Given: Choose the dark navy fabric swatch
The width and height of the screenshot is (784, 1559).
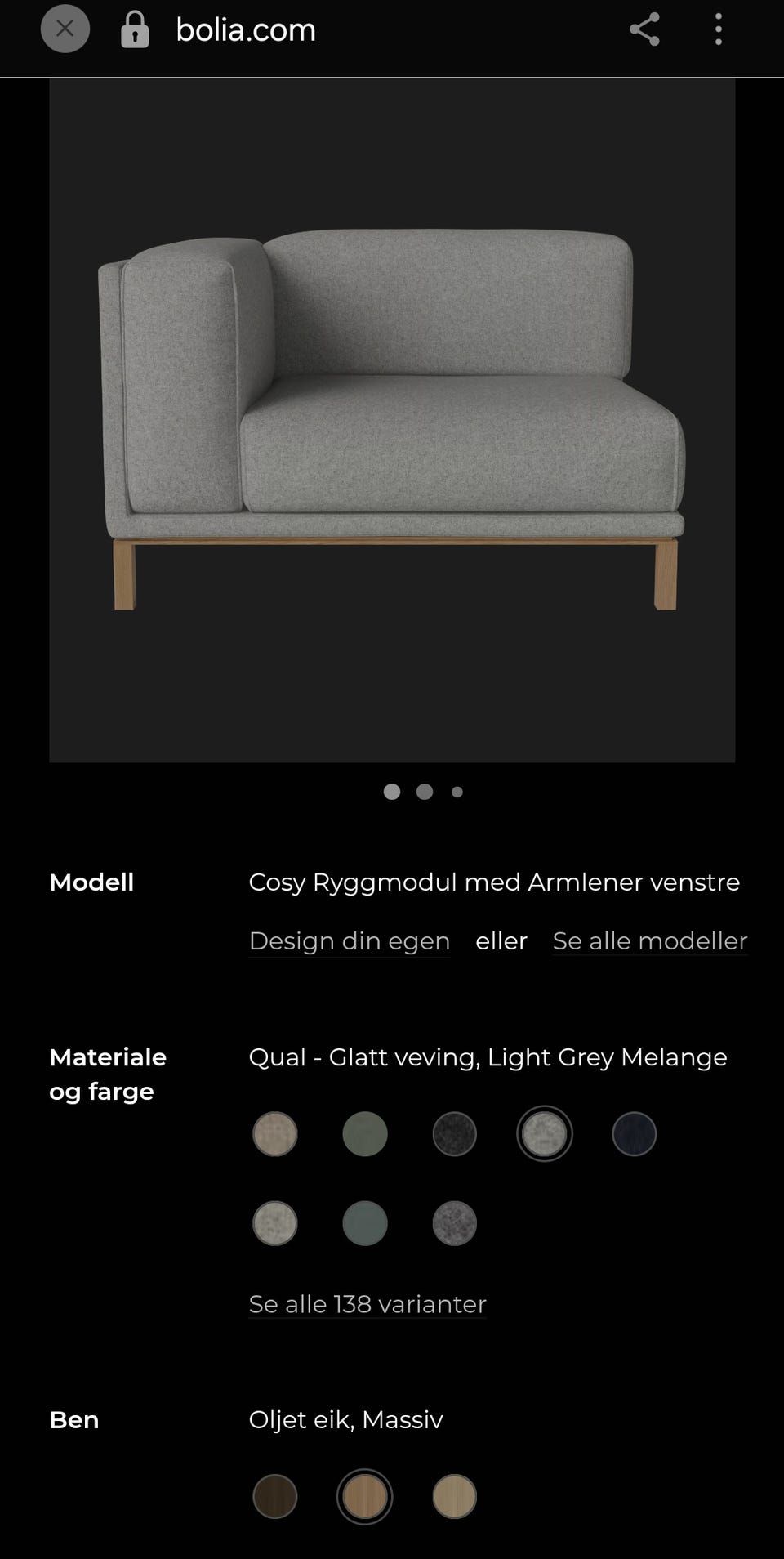Looking at the screenshot, I should tap(635, 1134).
